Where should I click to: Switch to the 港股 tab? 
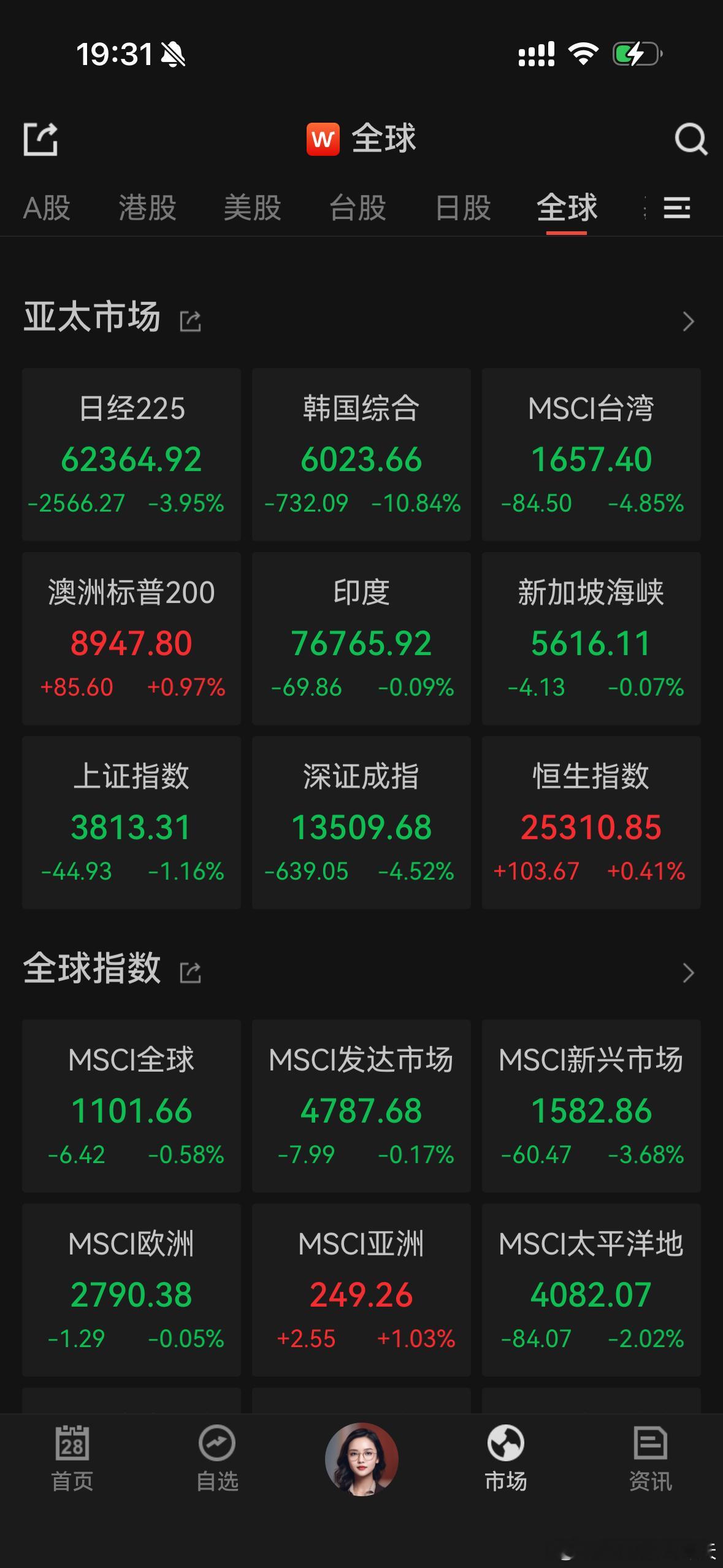point(147,207)
